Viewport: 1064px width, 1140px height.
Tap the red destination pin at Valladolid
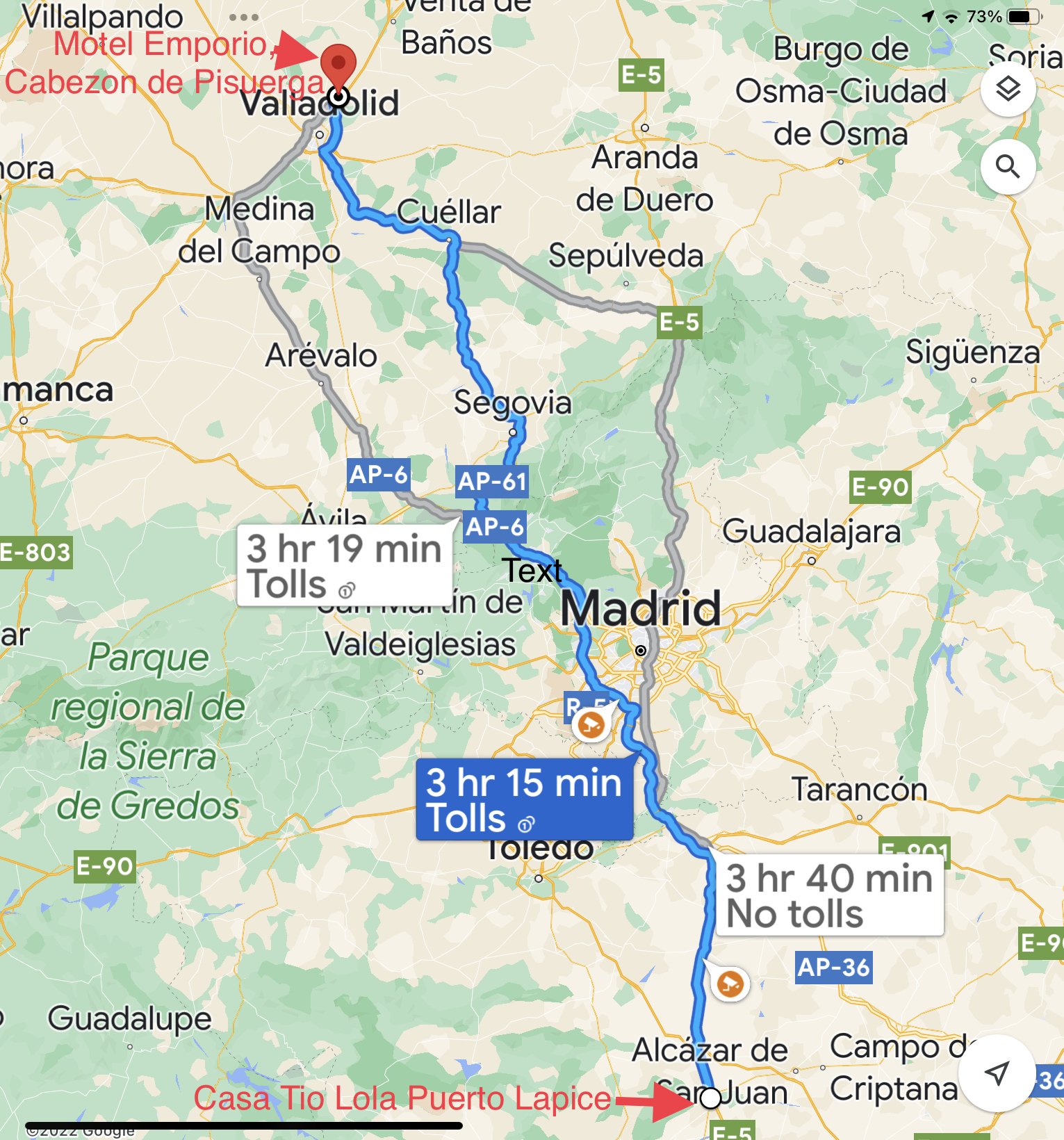(338, 64)
